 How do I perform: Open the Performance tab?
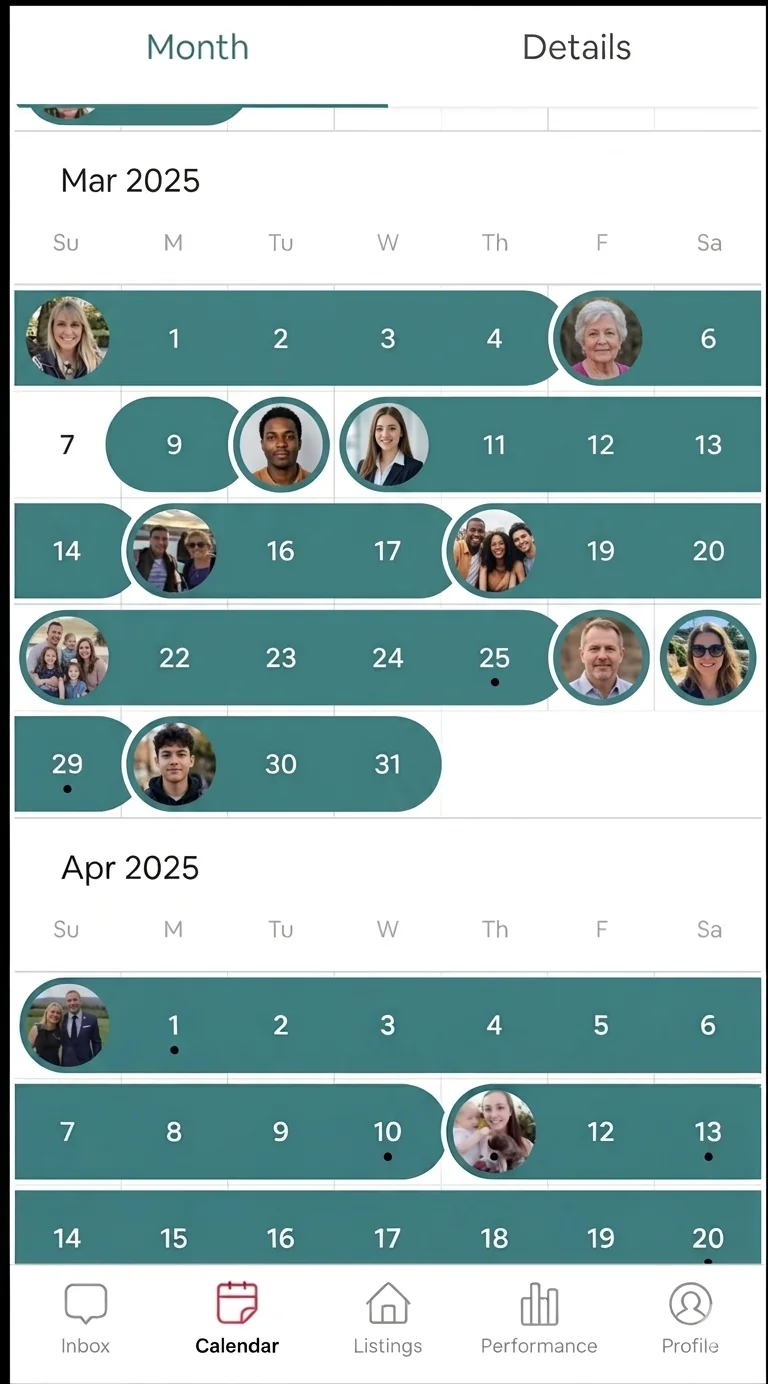[x=538, y=1319]
